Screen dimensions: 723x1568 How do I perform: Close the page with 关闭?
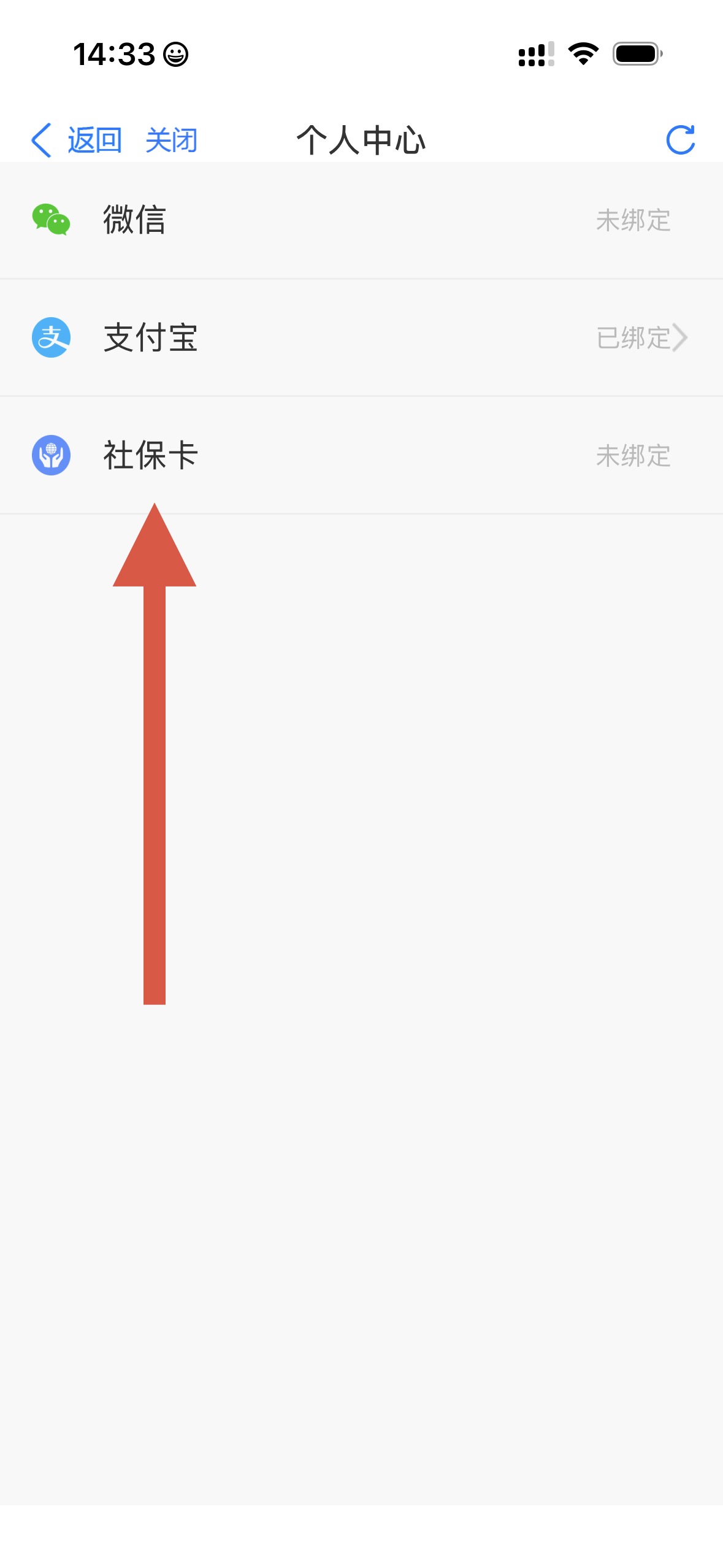tap(171, 140)
